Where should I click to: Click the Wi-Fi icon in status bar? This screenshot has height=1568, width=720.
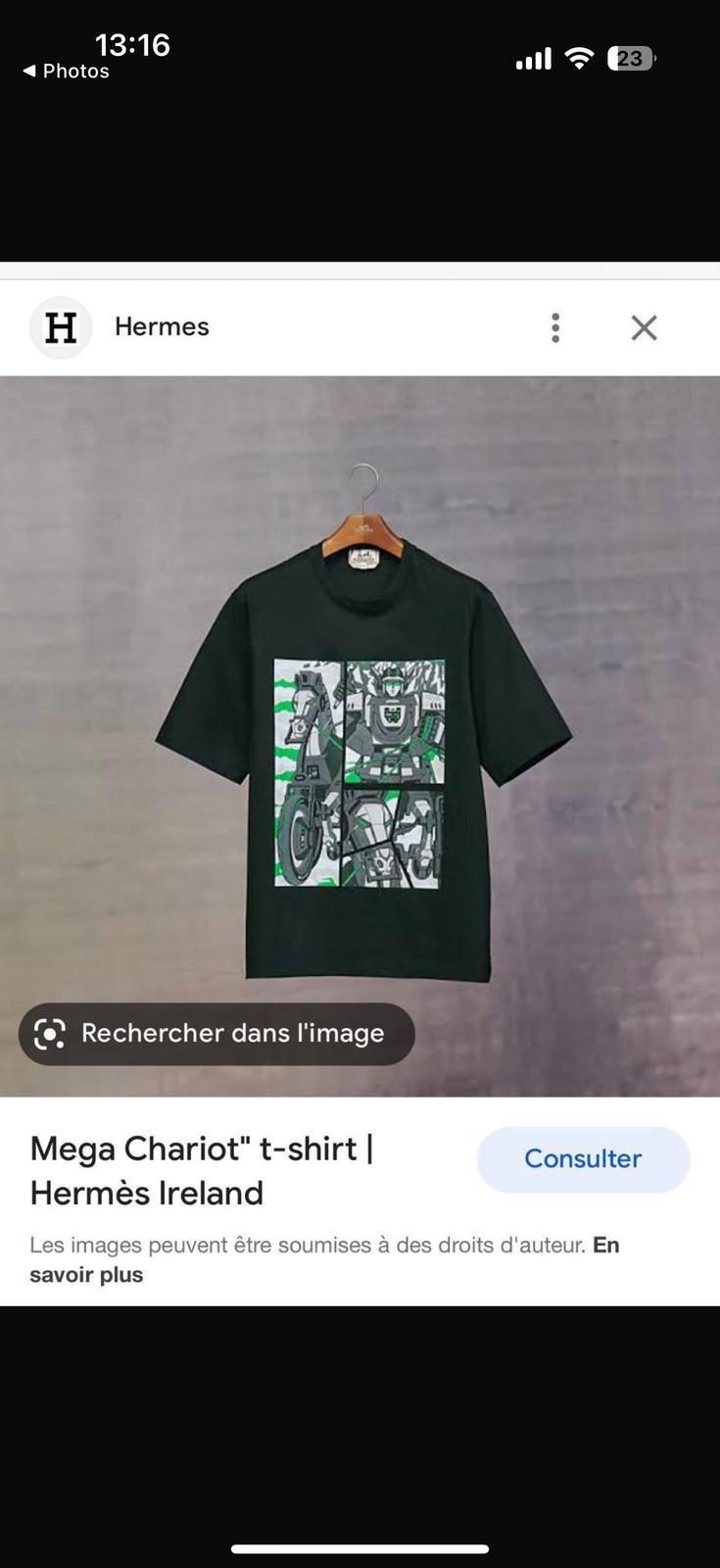[580, 58]
